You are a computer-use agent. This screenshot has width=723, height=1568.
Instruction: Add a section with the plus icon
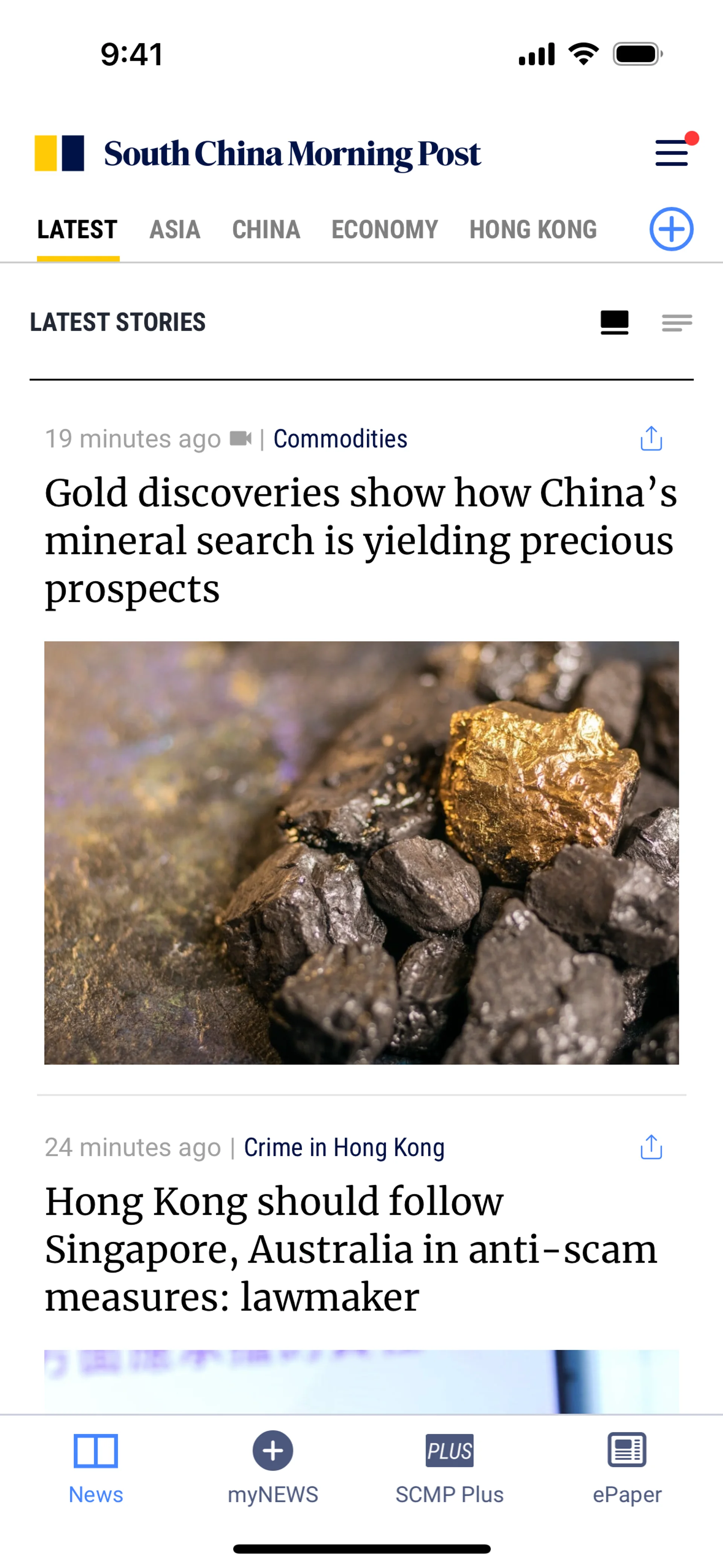pyautogui.click(x=671, y=229)
